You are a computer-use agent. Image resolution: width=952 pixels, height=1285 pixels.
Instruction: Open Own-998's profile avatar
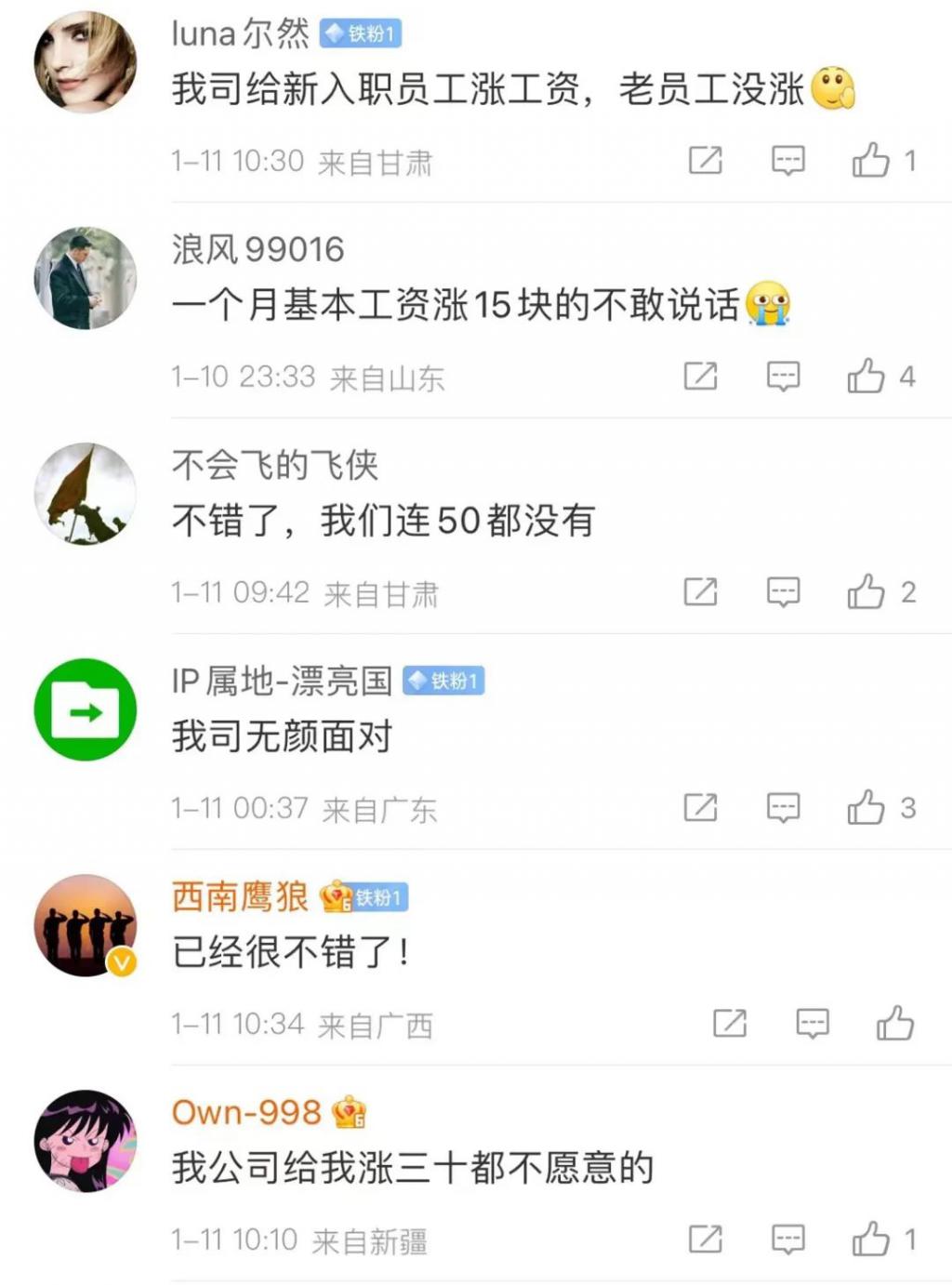pyautogui.click(x=86, y=1141)
